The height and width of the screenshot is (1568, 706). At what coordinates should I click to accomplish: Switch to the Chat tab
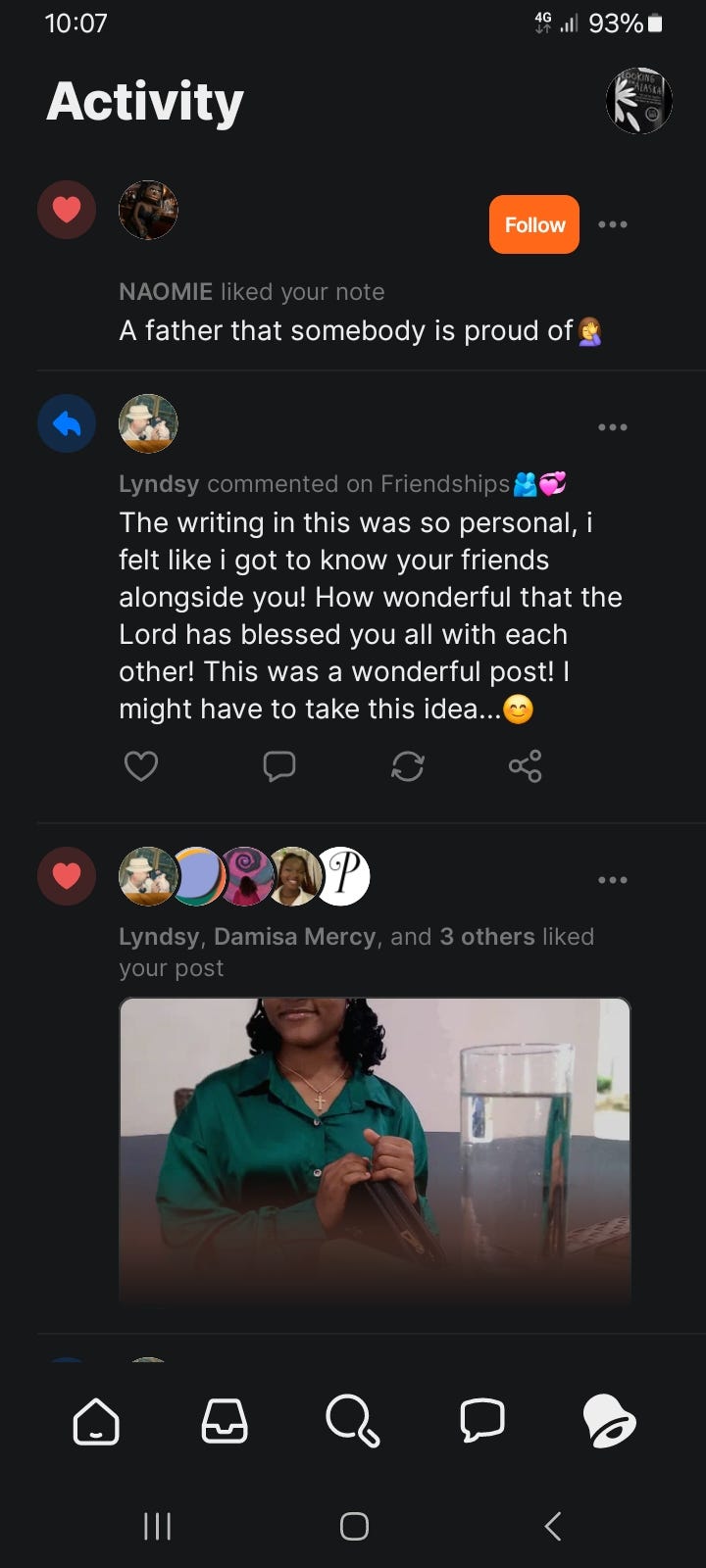point(482,1421)
